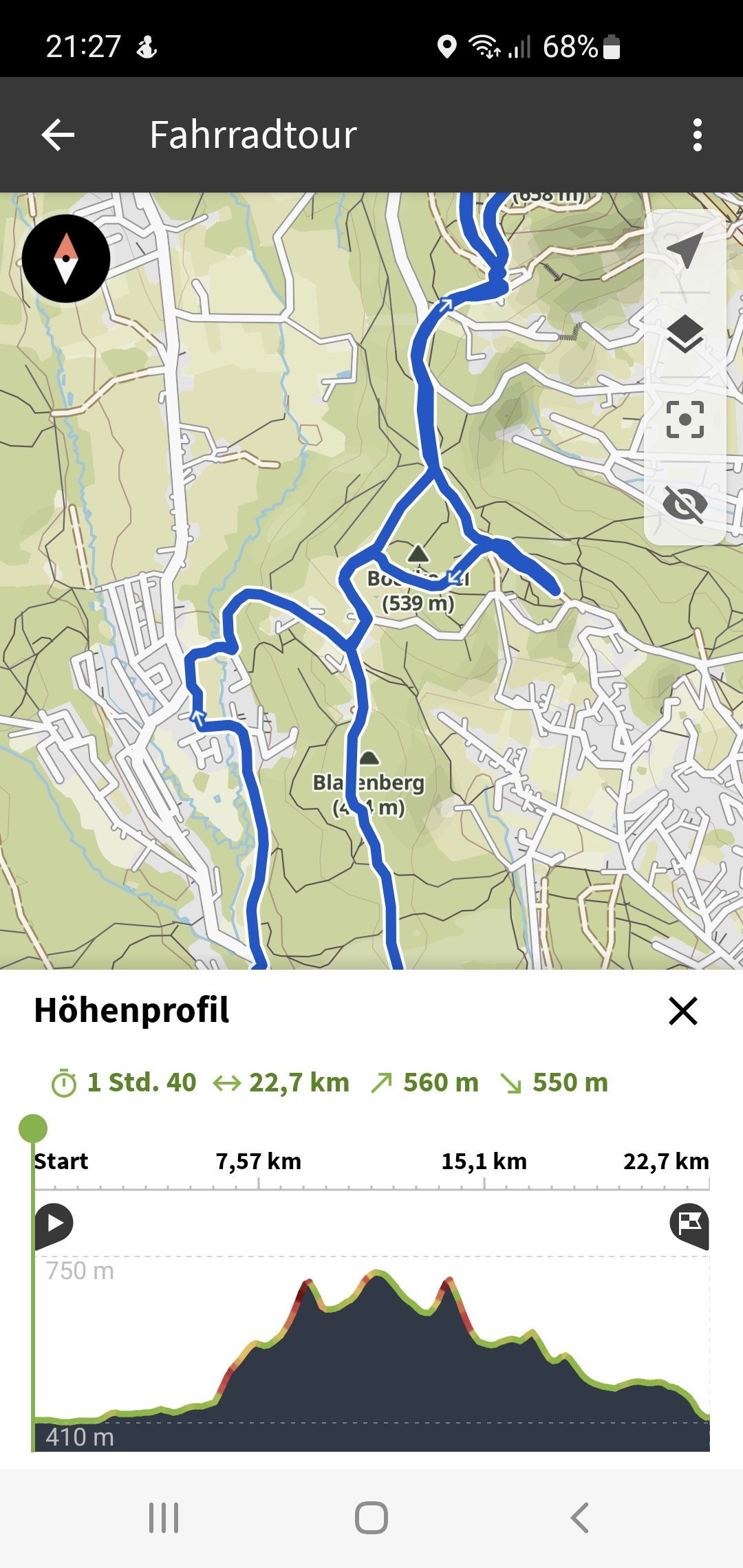Tap the compass to reset map orientation
The image size is (743, 1568).
pos(66,259)
